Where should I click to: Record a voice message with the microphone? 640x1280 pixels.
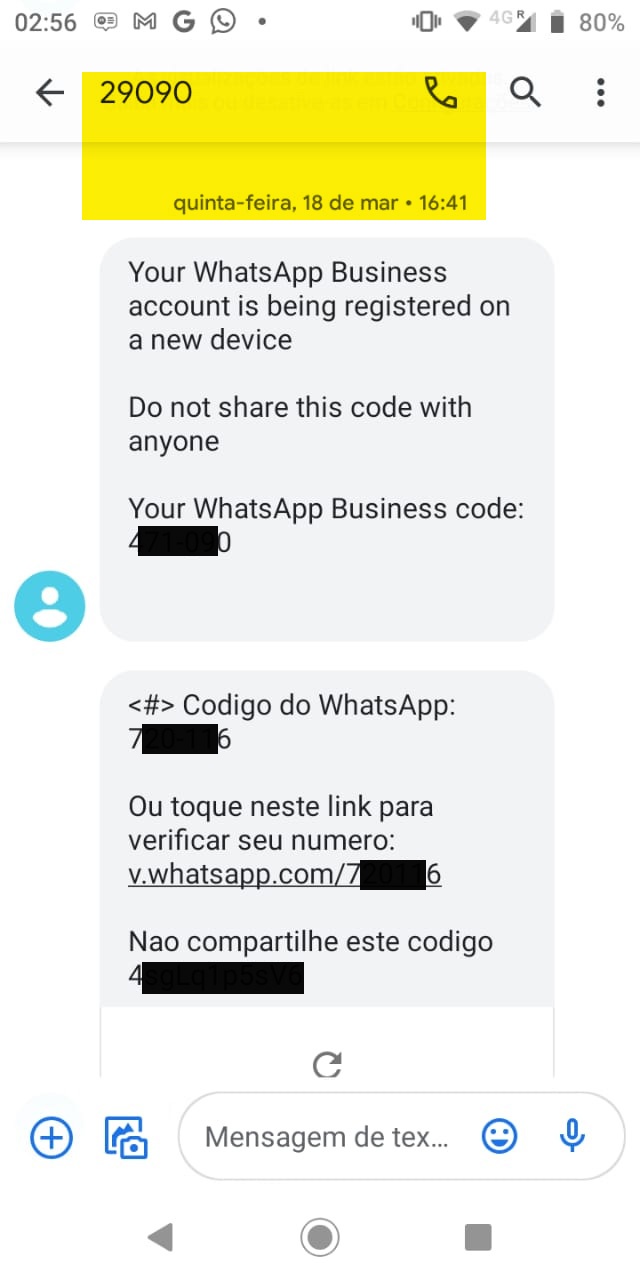571,1136
